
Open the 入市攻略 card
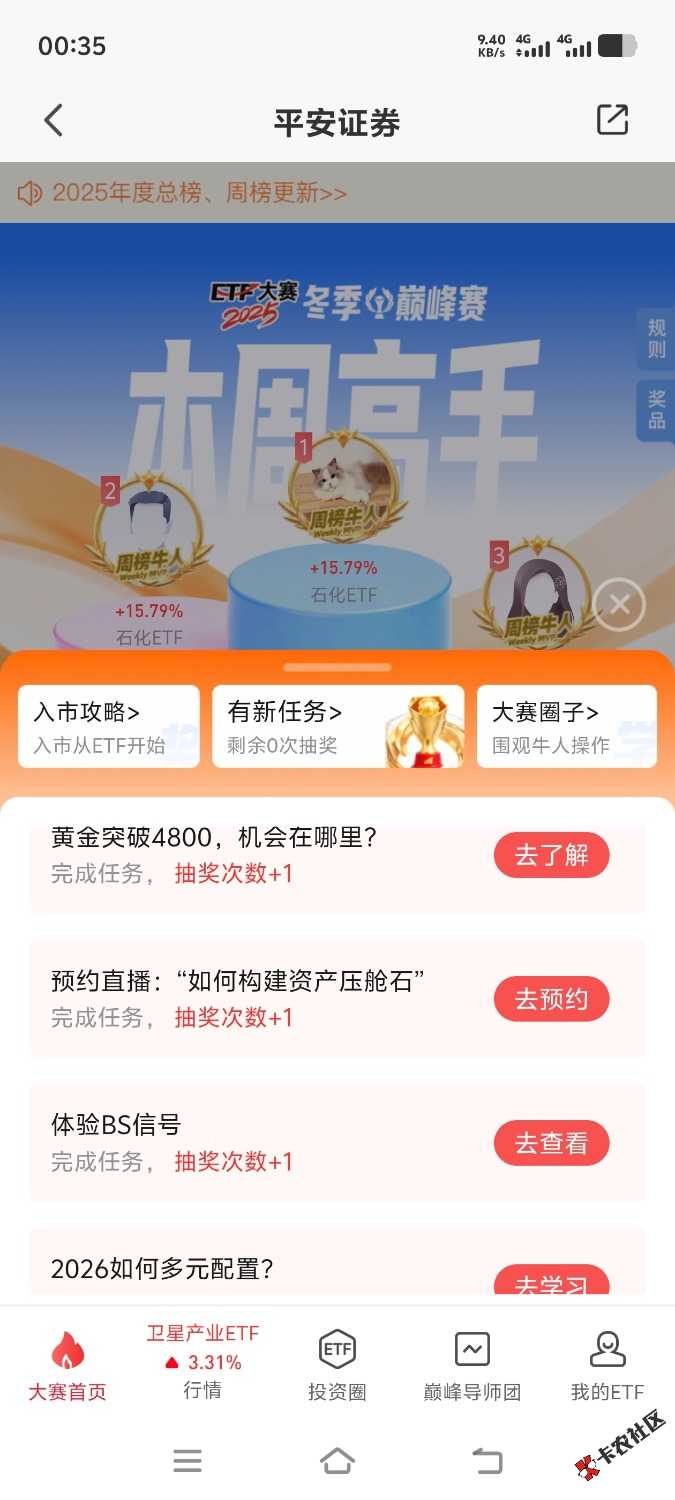[x=109, y=726]
